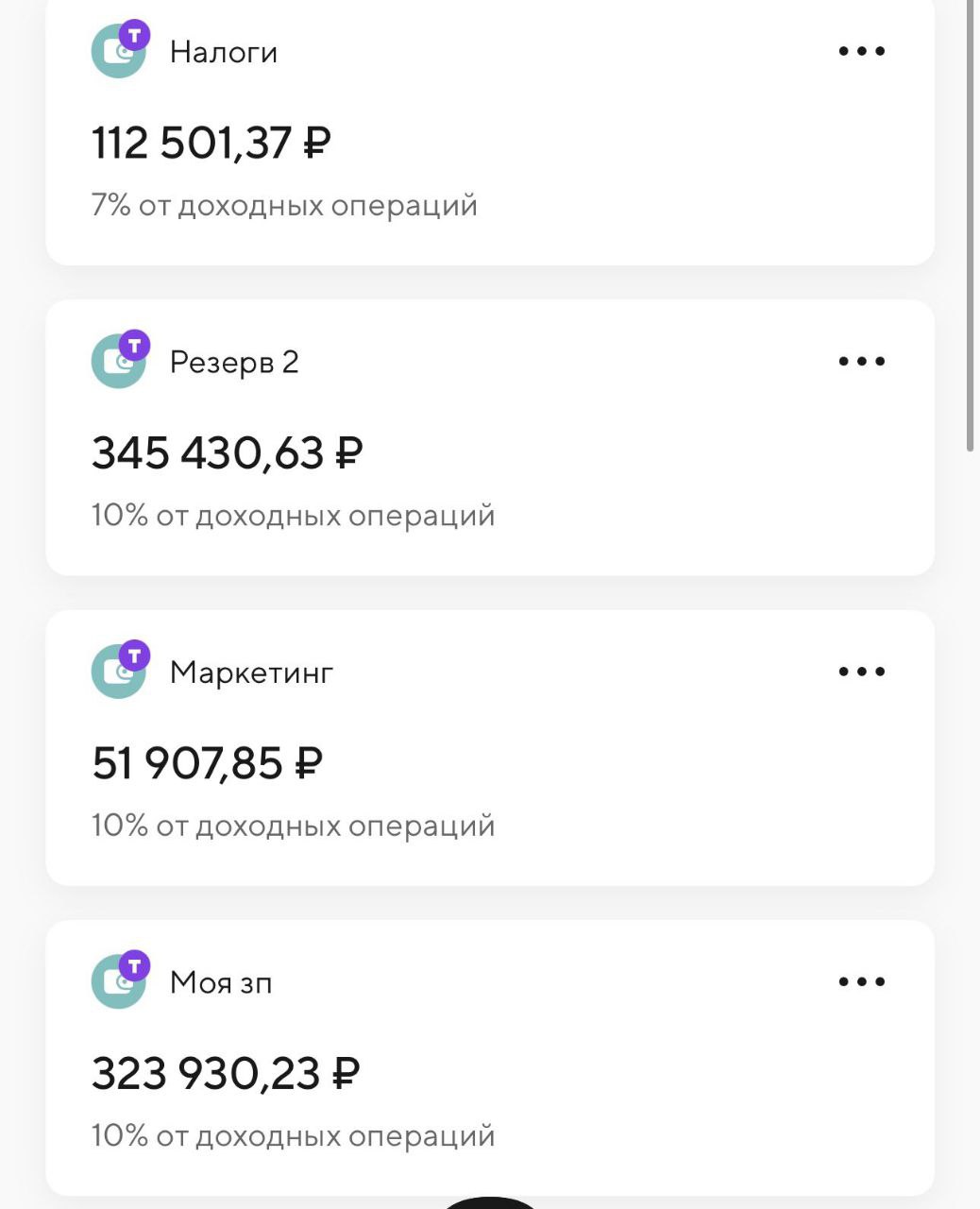Click the purple T badge on Маркетинг icon
Screen dimensions: 980x1209
(x=135, y=653)
